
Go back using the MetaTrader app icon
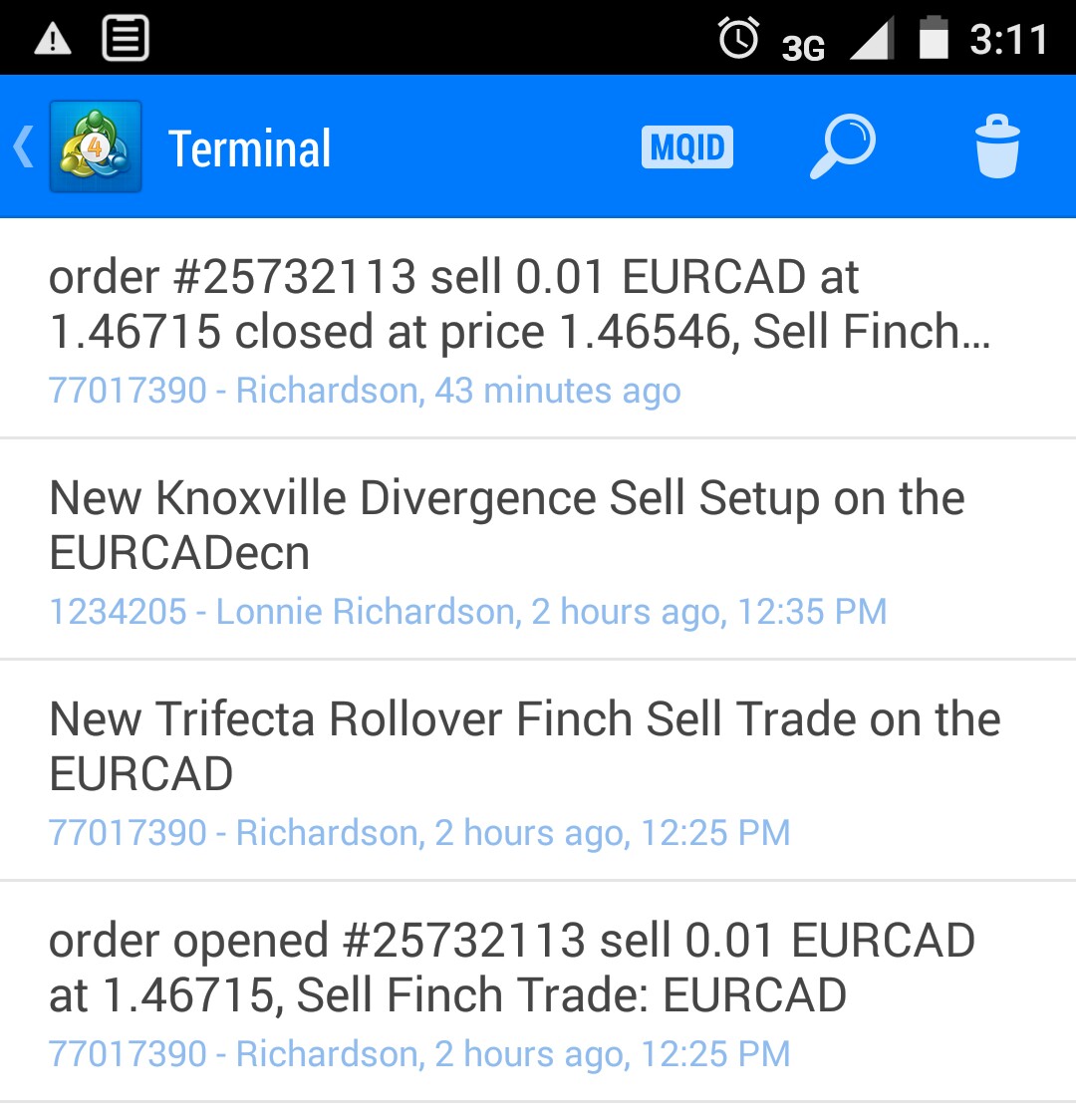click(x=95, y=146)
